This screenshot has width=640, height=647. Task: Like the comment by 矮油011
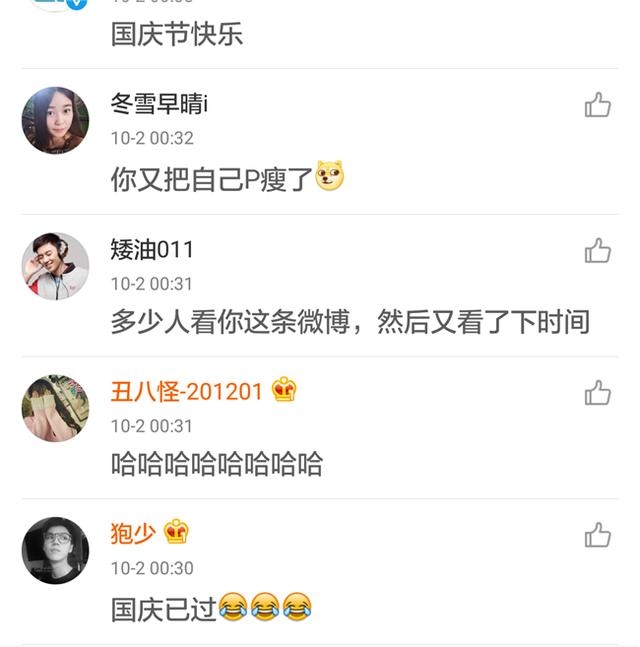pos(597,250)
